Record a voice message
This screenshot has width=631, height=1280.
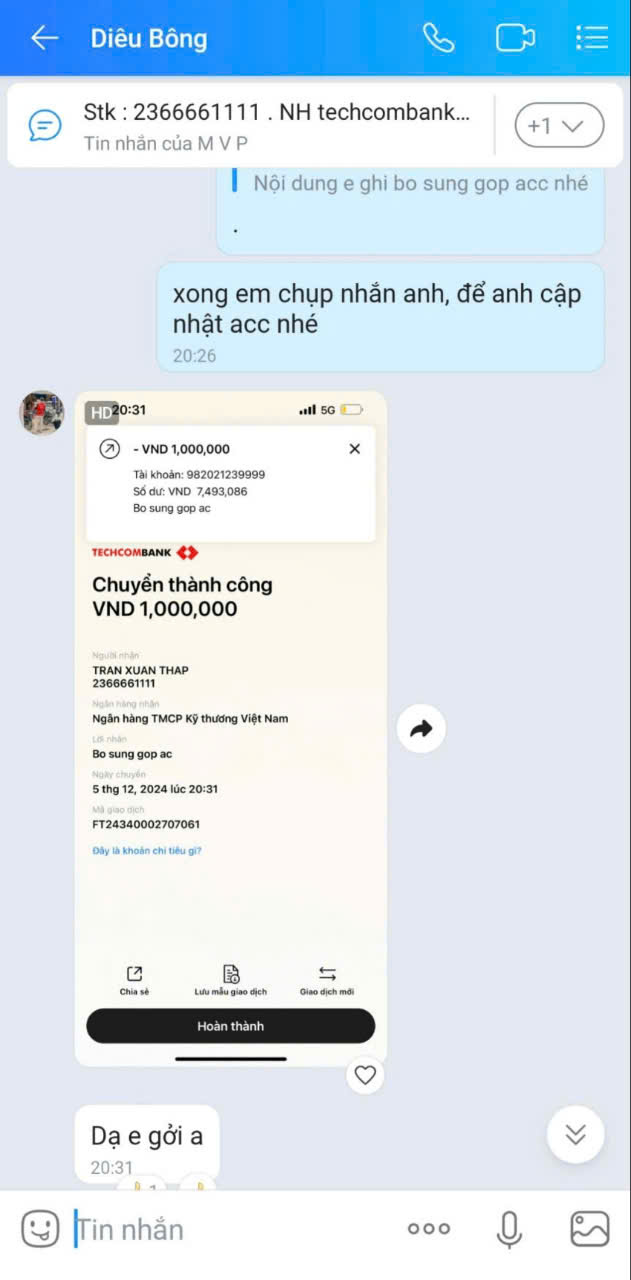[x=509, y=1229]
